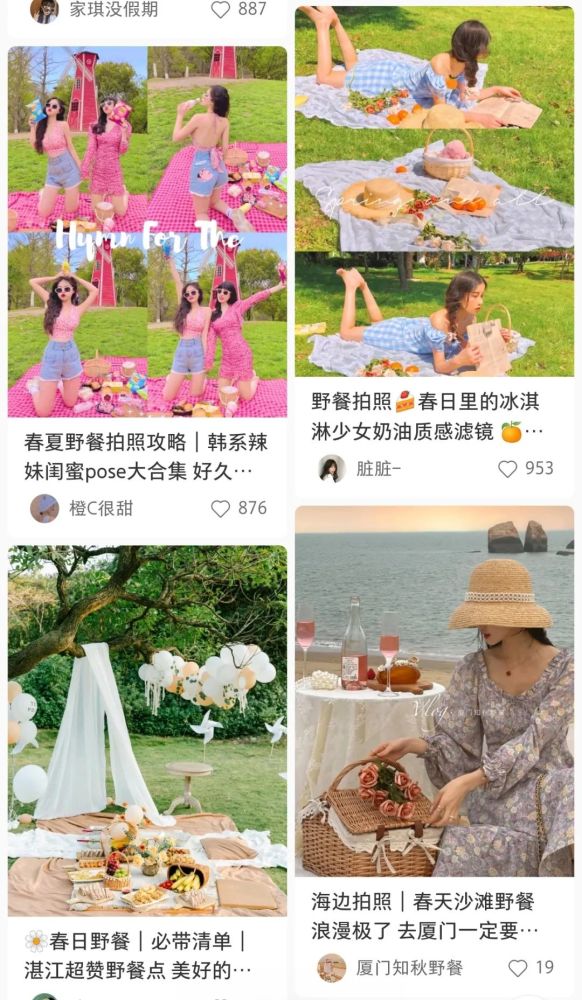Open 脏脏-'s profile avatar
The height and width of the screenshot is (1000, 582).
tap(331, 469)
